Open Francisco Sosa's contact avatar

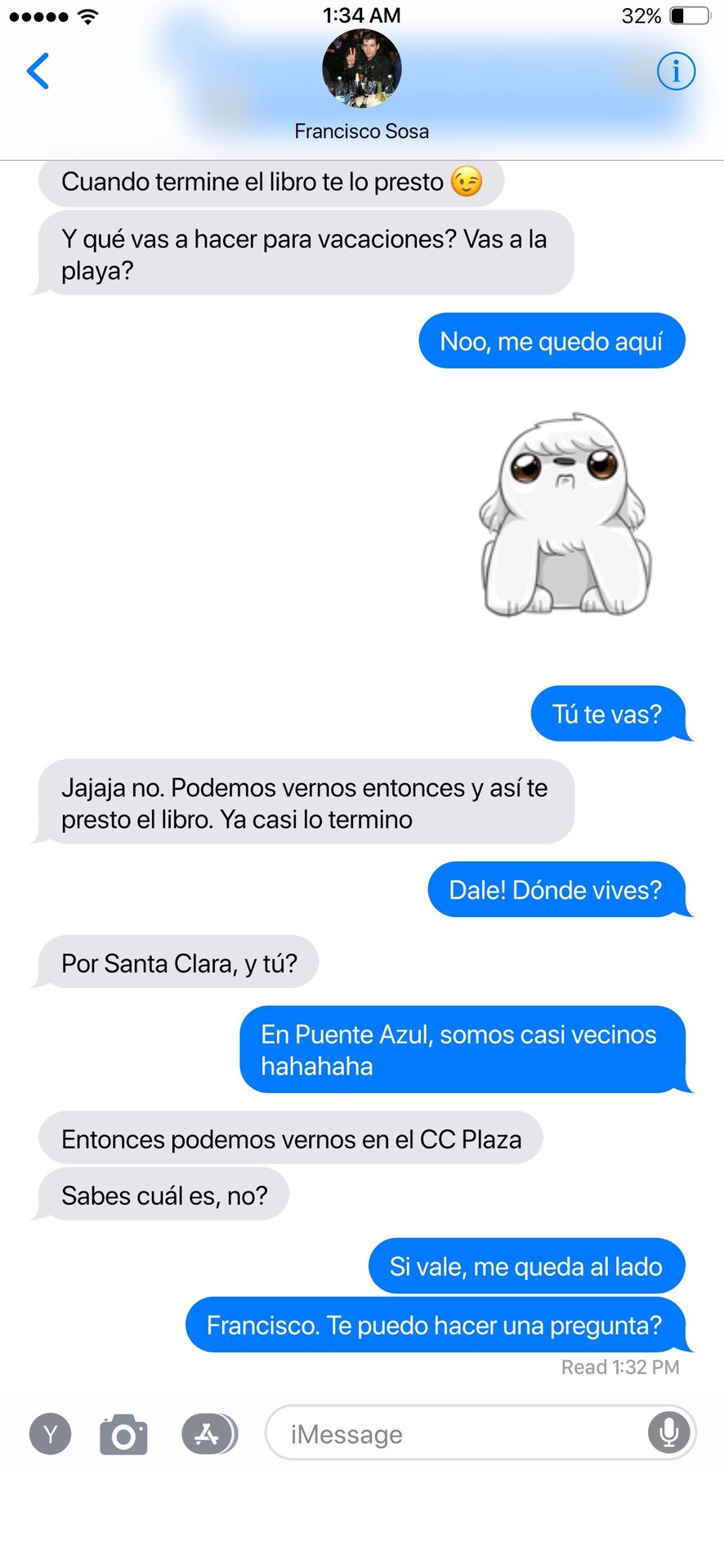(361, 69)
